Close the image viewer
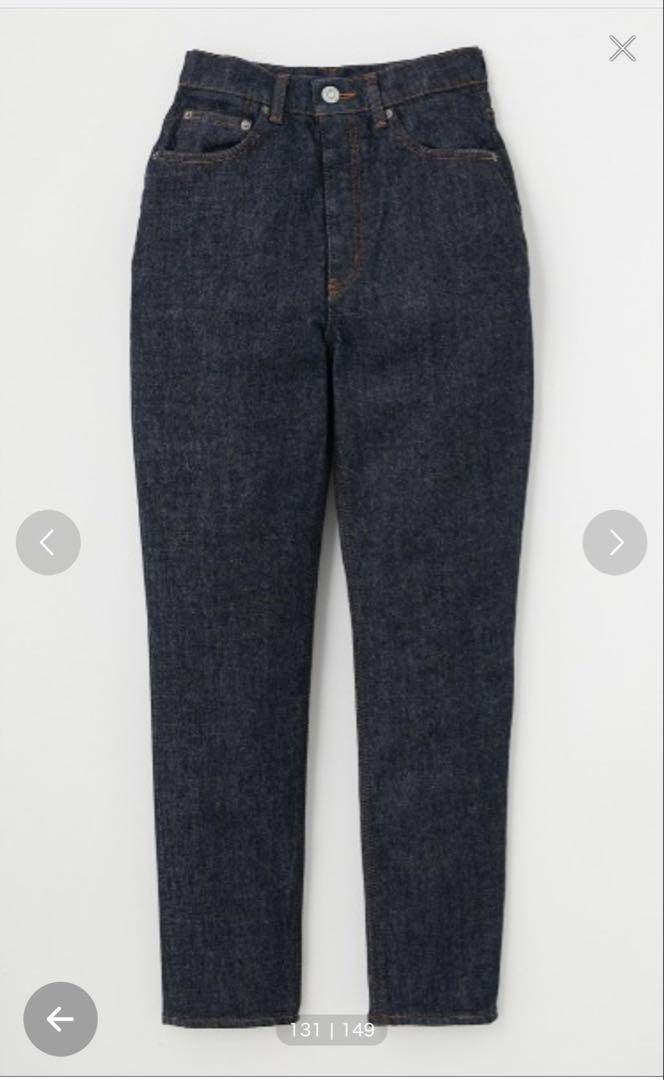 click(x=622, y=48)
